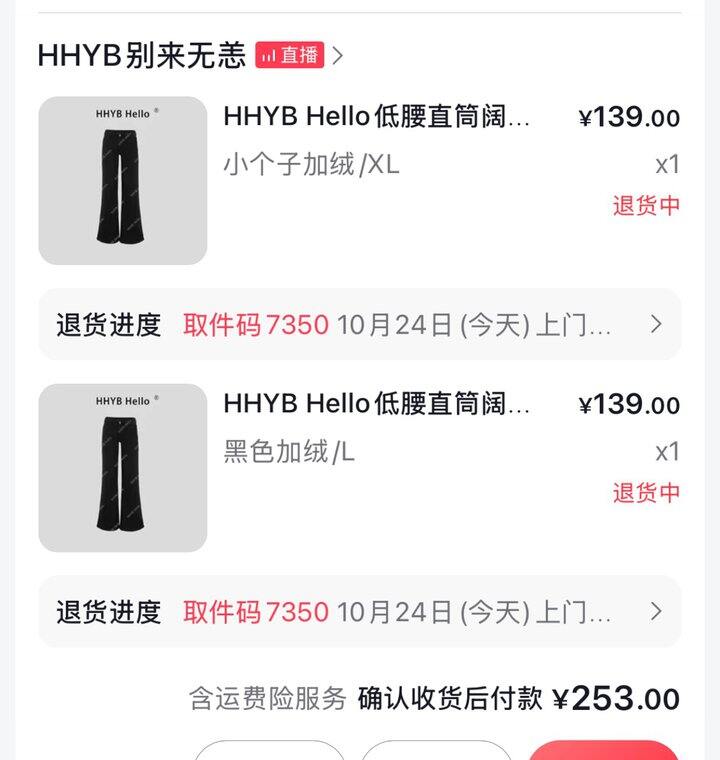Viewport: 720px width, 760px height.
Task: Open the 黑色加绒/L pants product image
Action: coord(123,468)
